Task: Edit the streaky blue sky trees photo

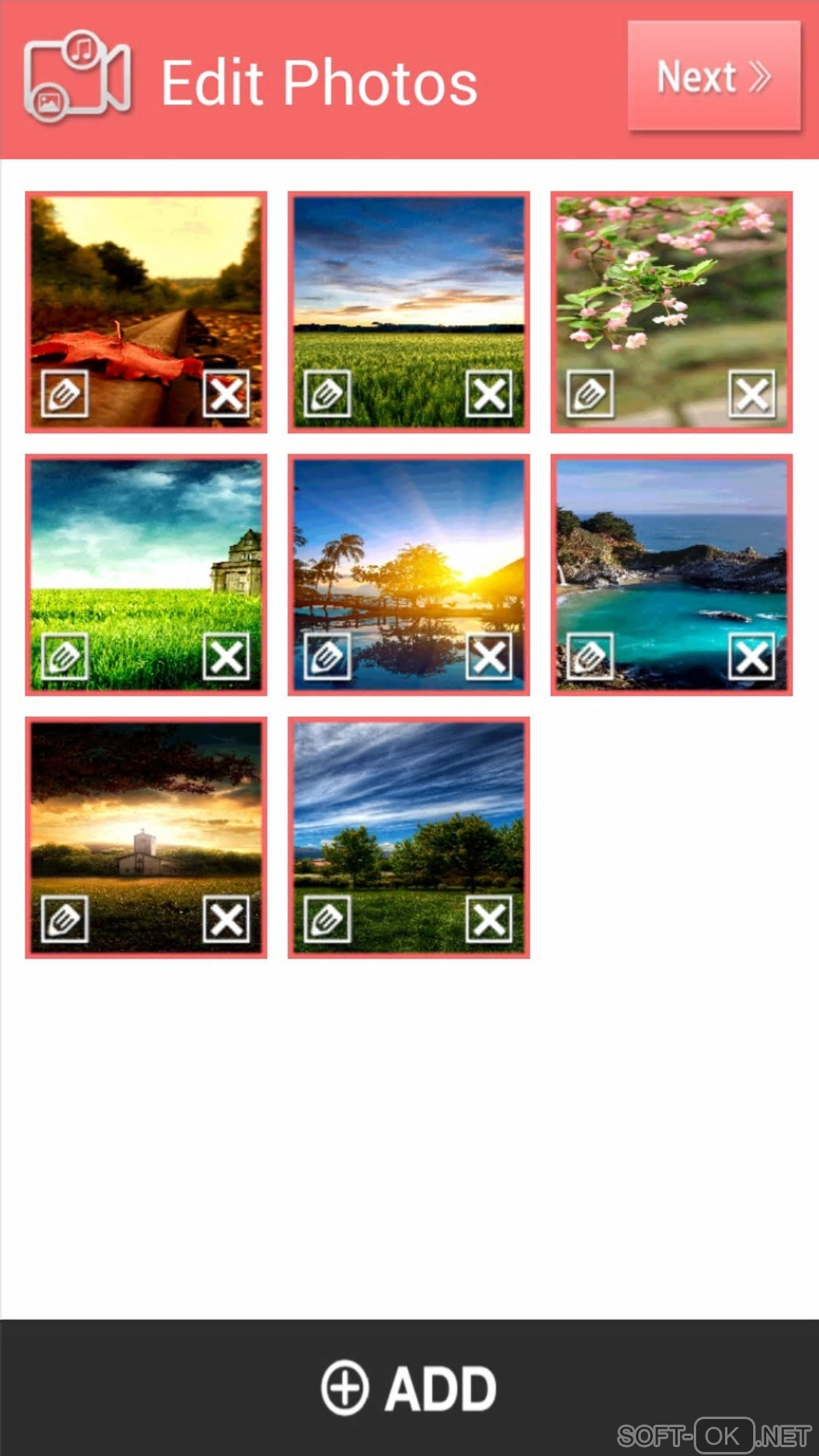Action: point(327,920)
